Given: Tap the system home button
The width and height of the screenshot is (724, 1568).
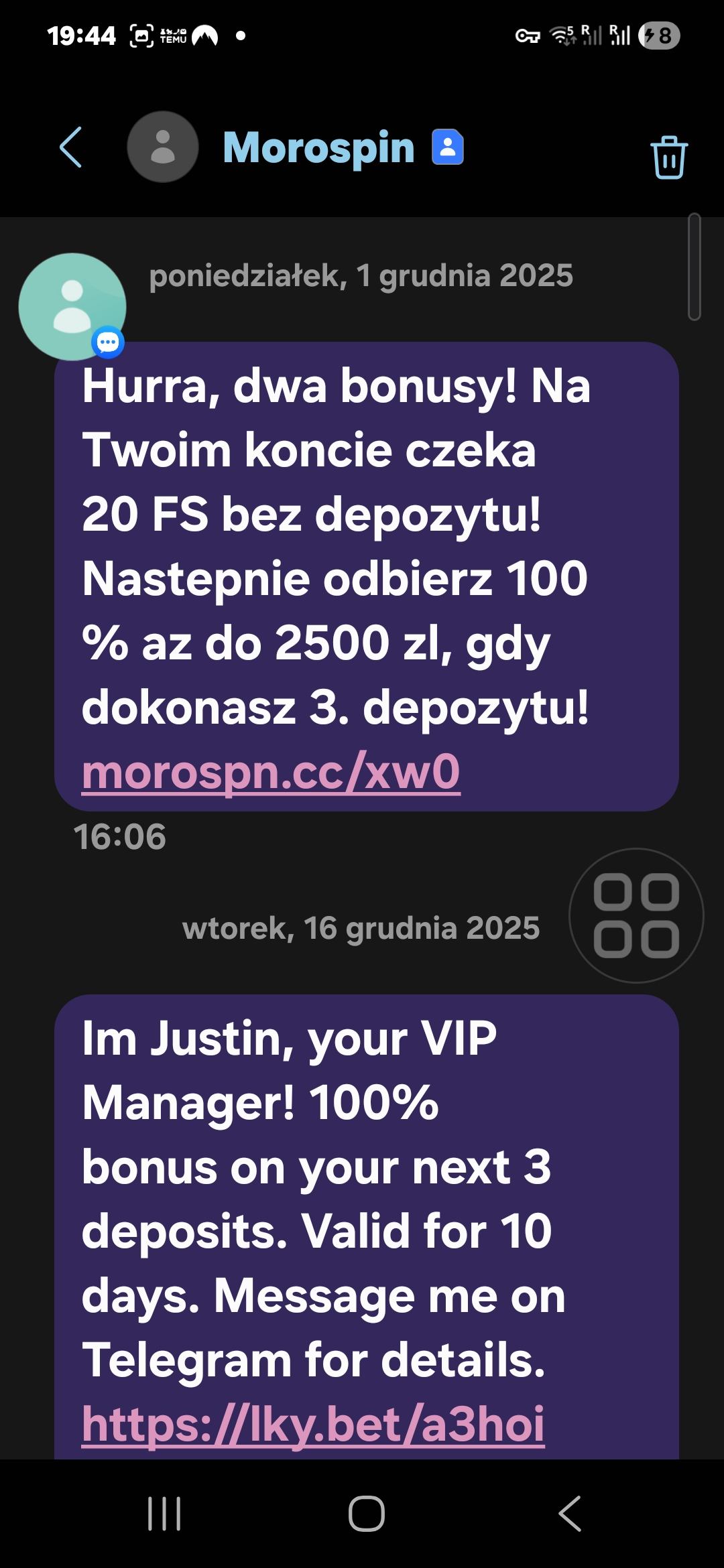Looking at the screenshot, I should (x=366, y=1513).
